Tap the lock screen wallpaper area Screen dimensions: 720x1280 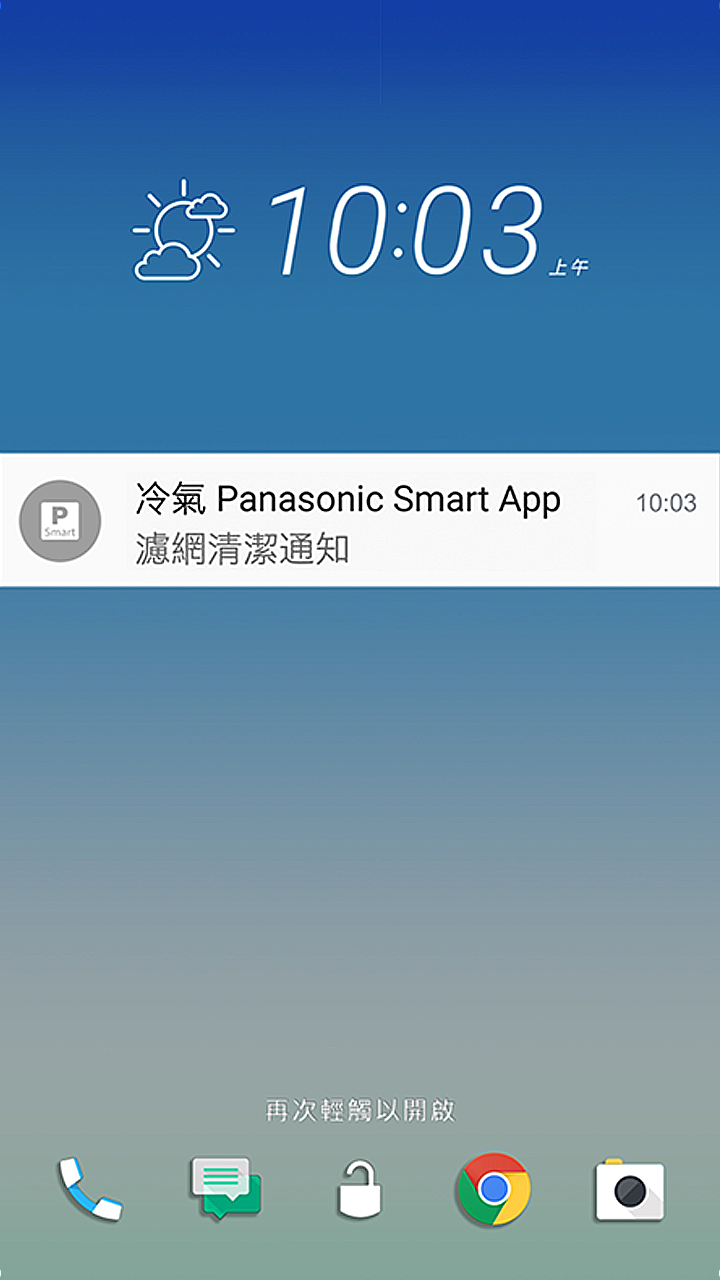360,800
